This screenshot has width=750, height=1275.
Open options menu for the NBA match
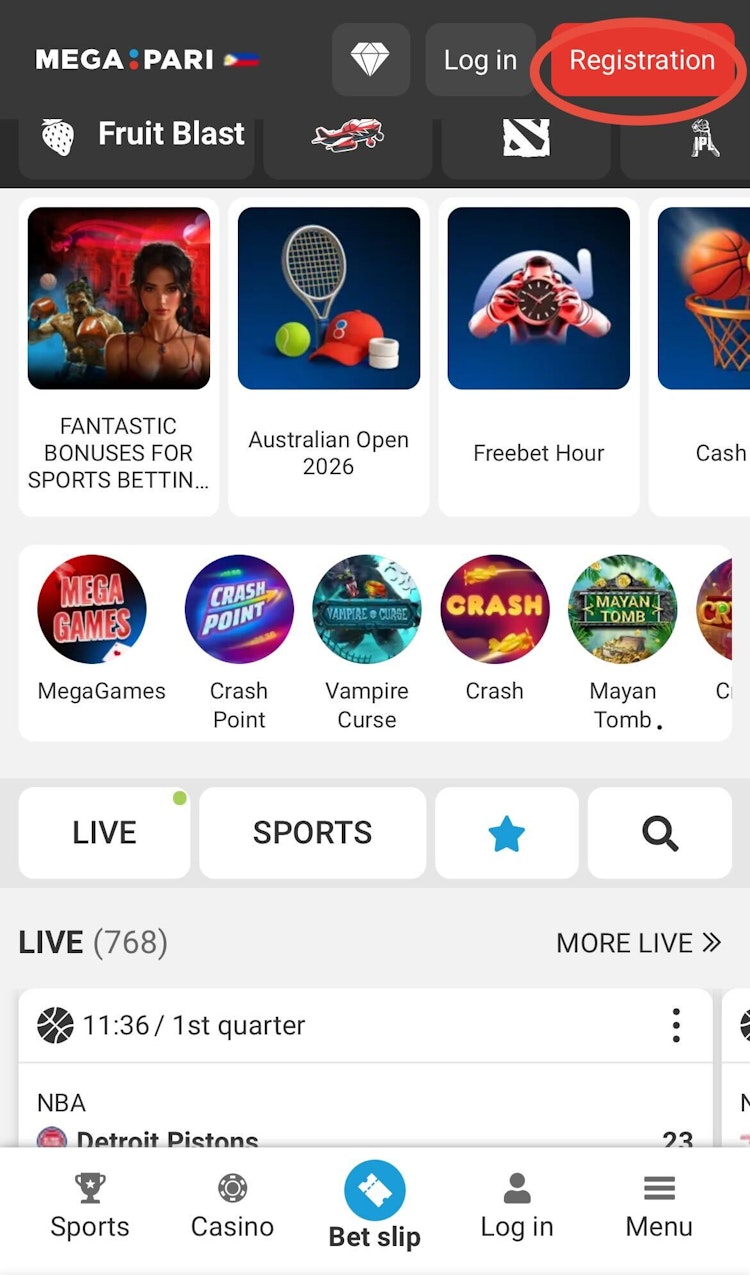pyautogui.click(x=677, y=1025)
